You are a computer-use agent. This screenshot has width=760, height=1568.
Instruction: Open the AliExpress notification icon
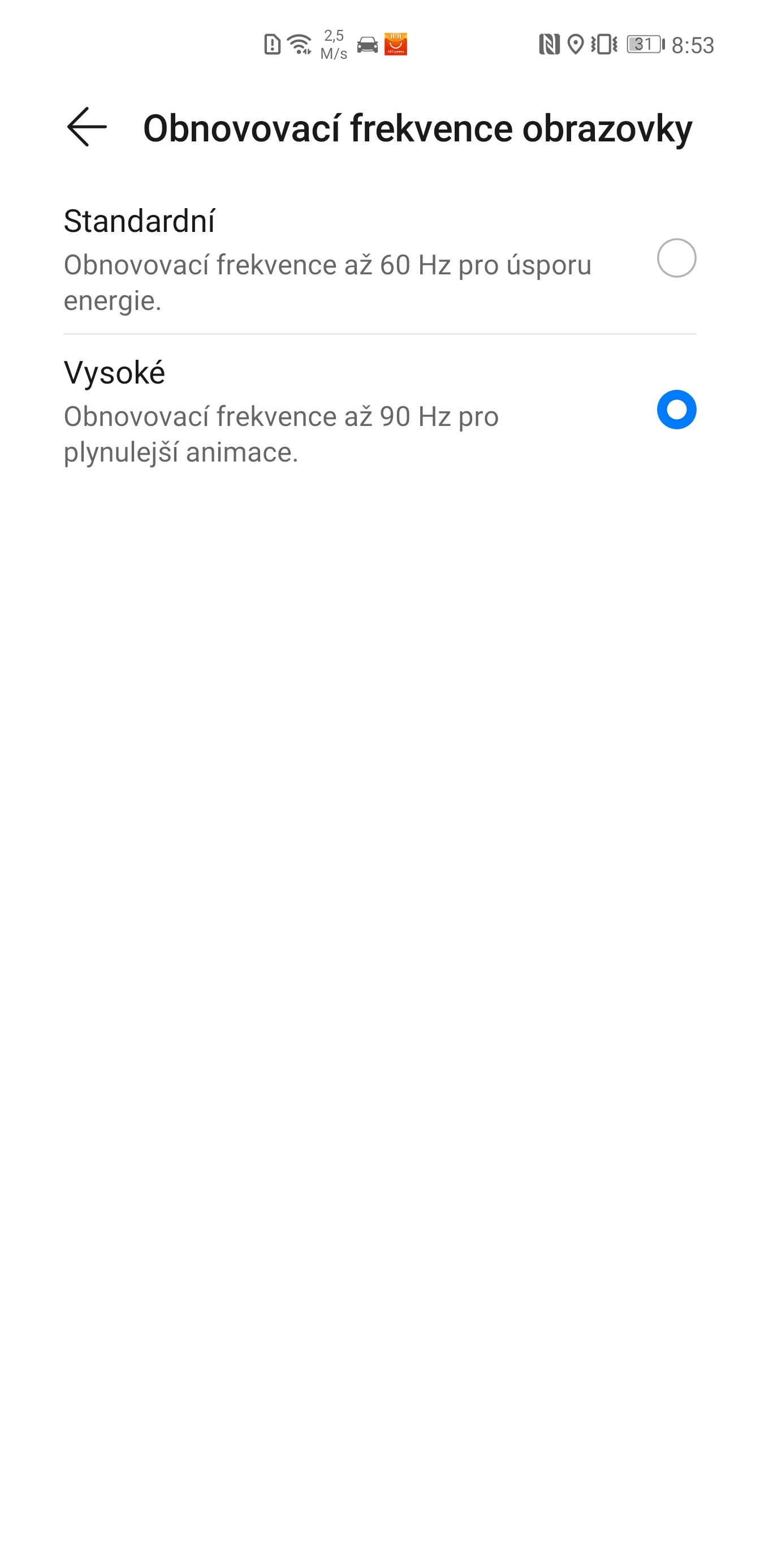397,44
